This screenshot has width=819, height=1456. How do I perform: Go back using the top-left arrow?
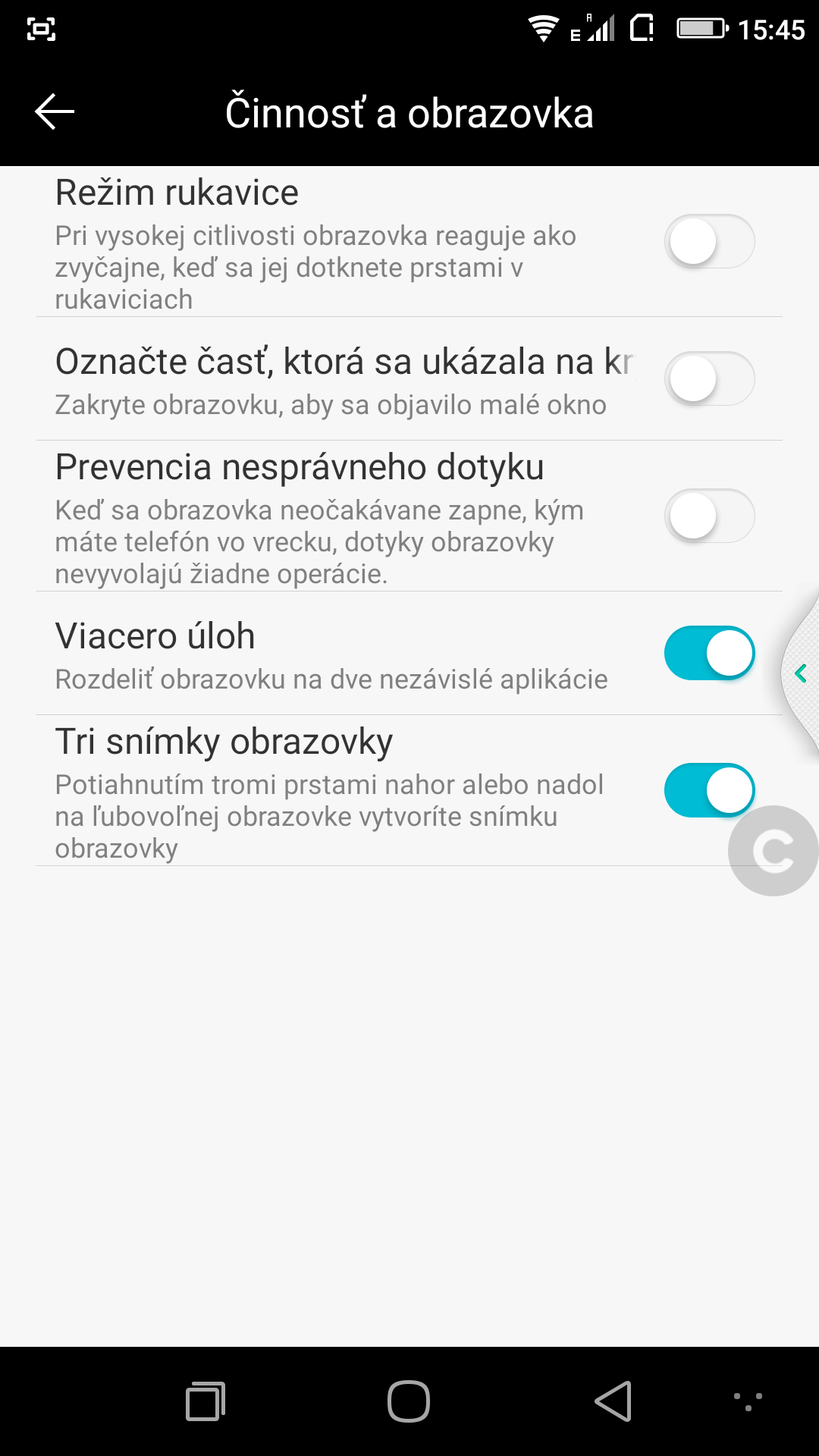[55, 112]
